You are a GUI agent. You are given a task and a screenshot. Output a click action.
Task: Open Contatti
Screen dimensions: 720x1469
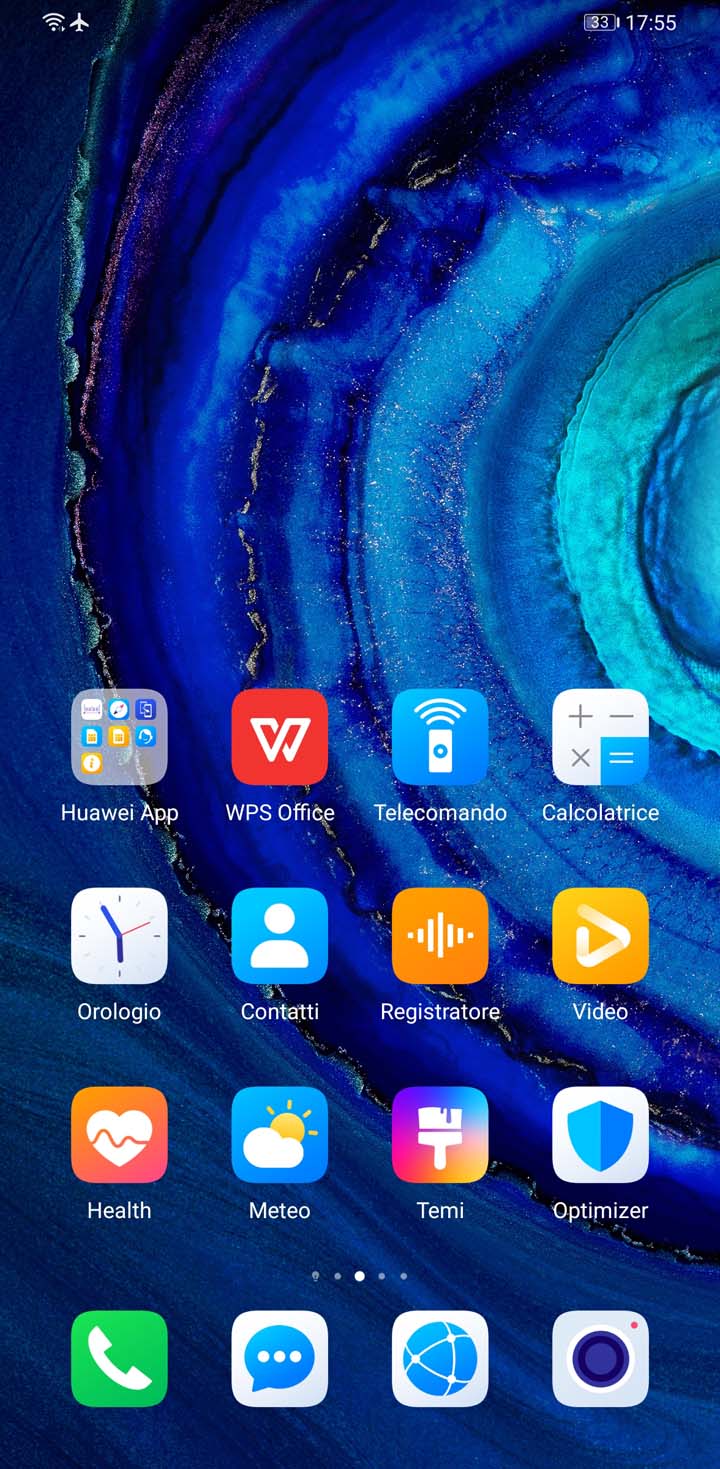point(280,936)
